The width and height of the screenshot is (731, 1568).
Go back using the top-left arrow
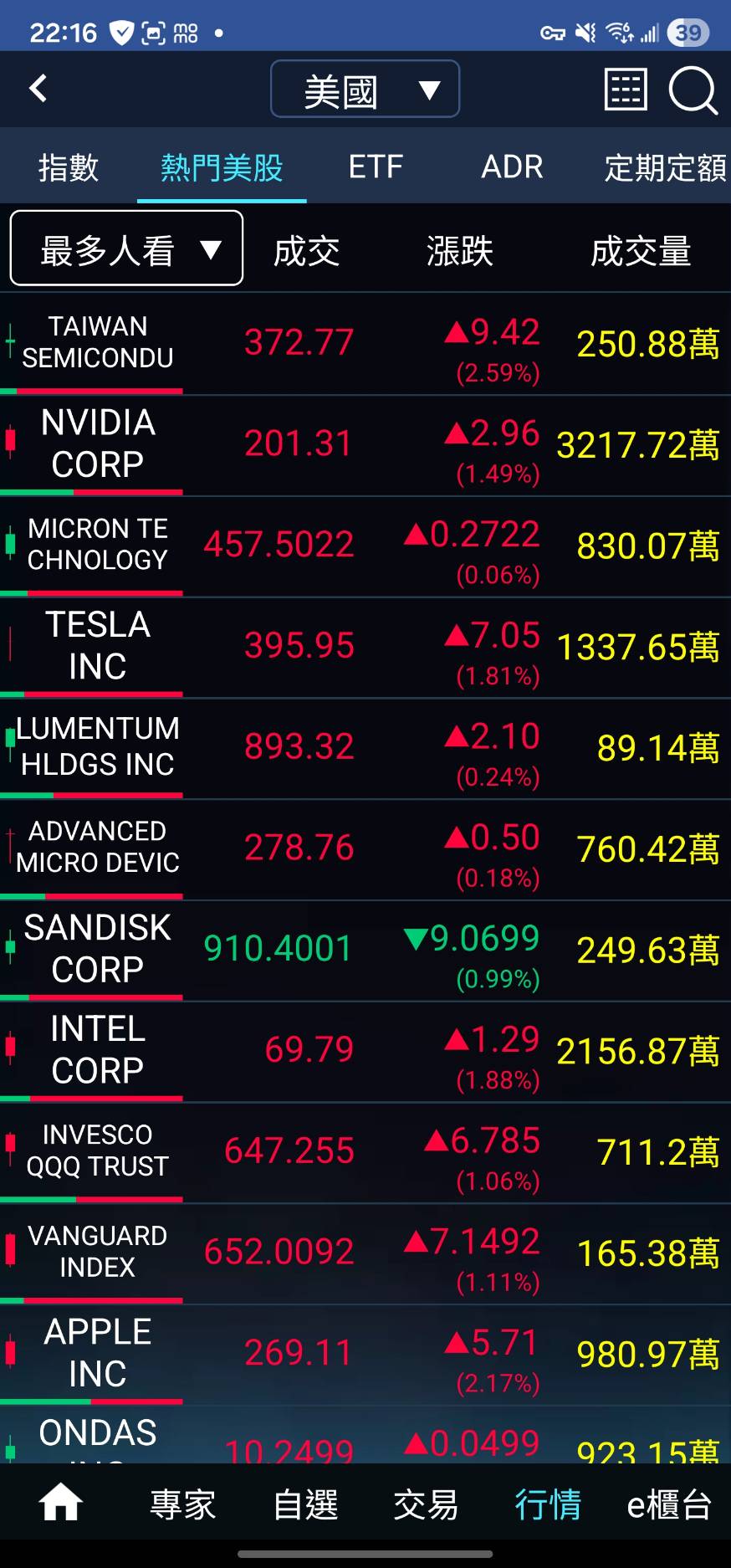coord(38,89)
